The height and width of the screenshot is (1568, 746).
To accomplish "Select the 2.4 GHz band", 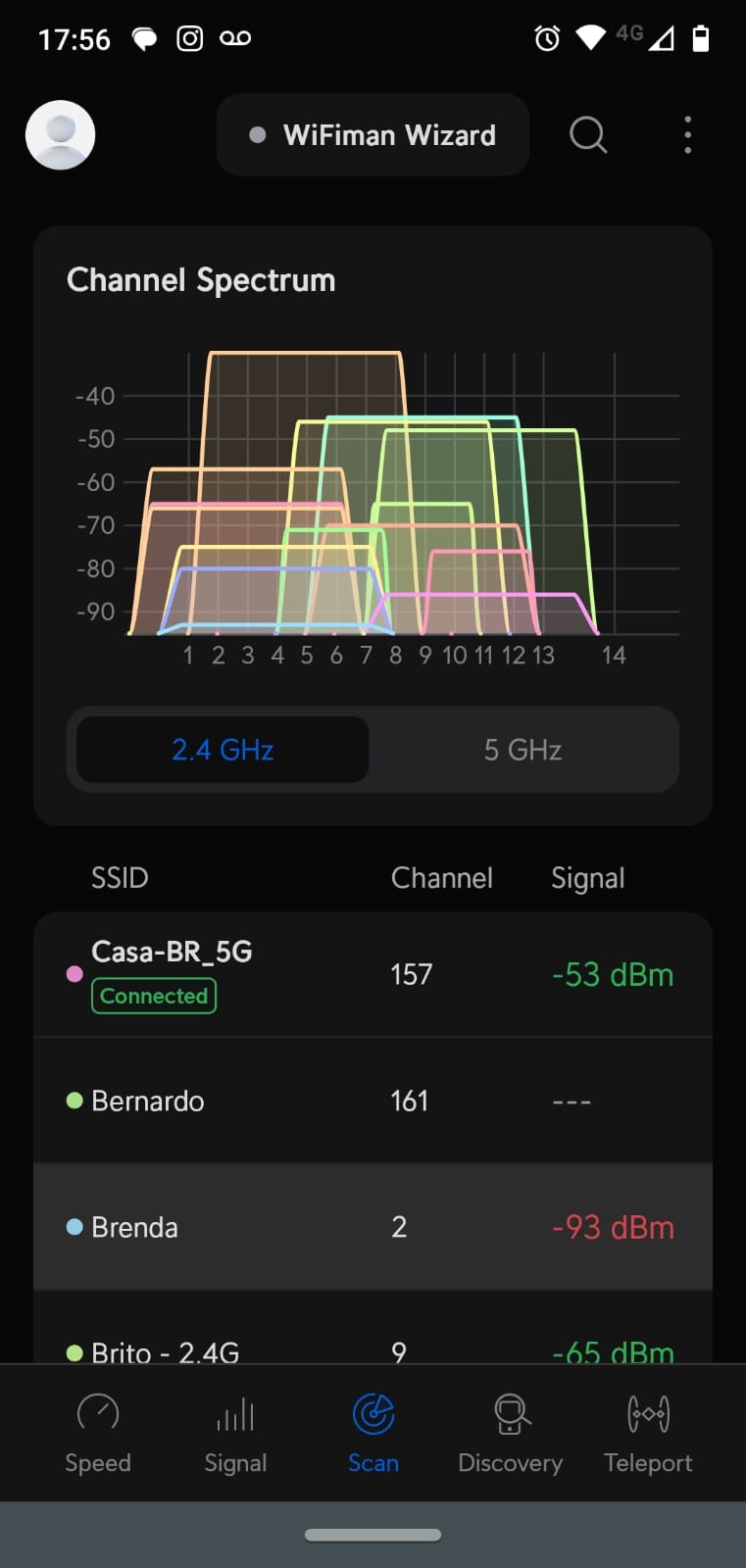I will 223,750.
